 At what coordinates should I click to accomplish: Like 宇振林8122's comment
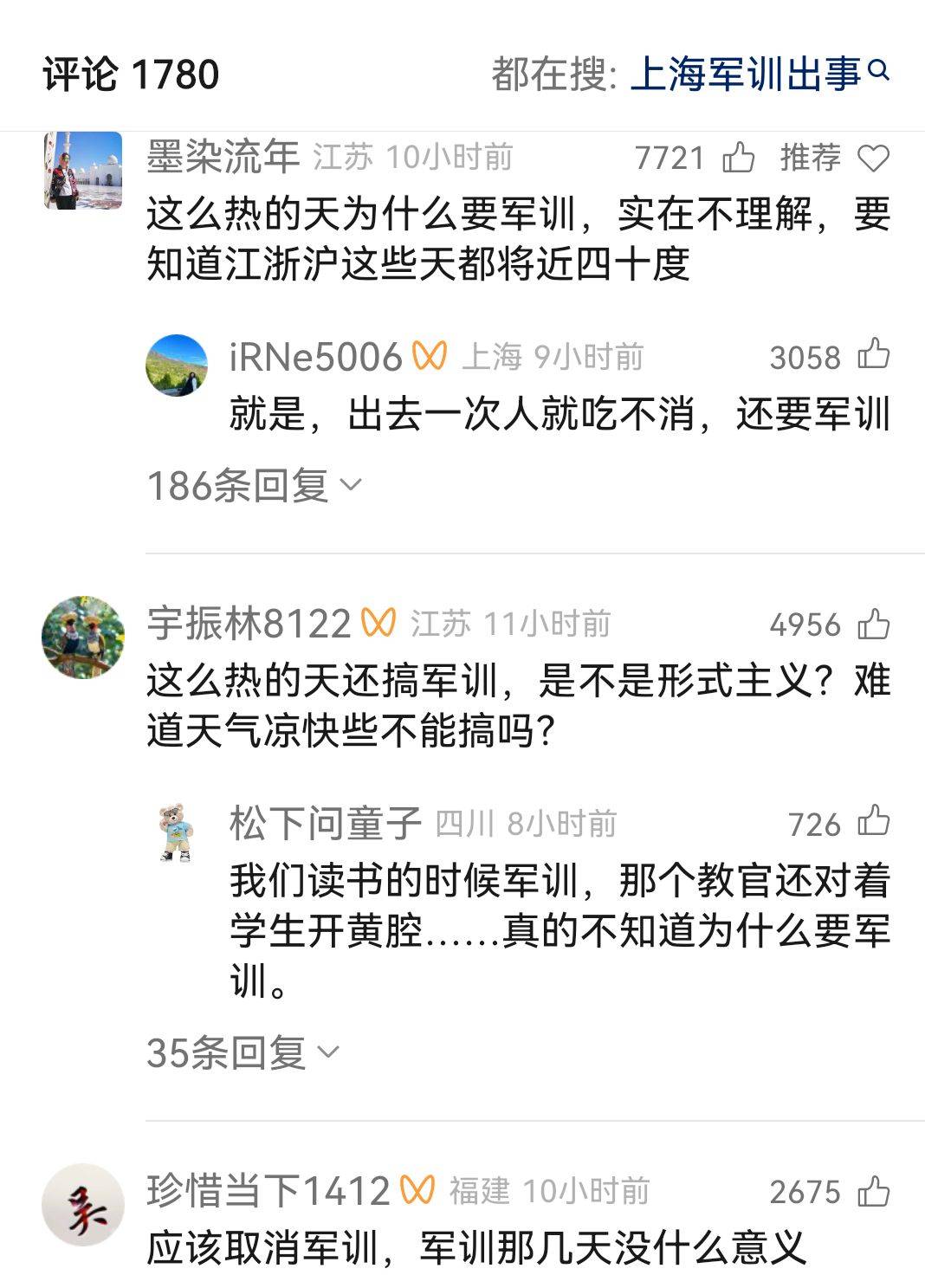pyautogui.click(x=873, y=624)
